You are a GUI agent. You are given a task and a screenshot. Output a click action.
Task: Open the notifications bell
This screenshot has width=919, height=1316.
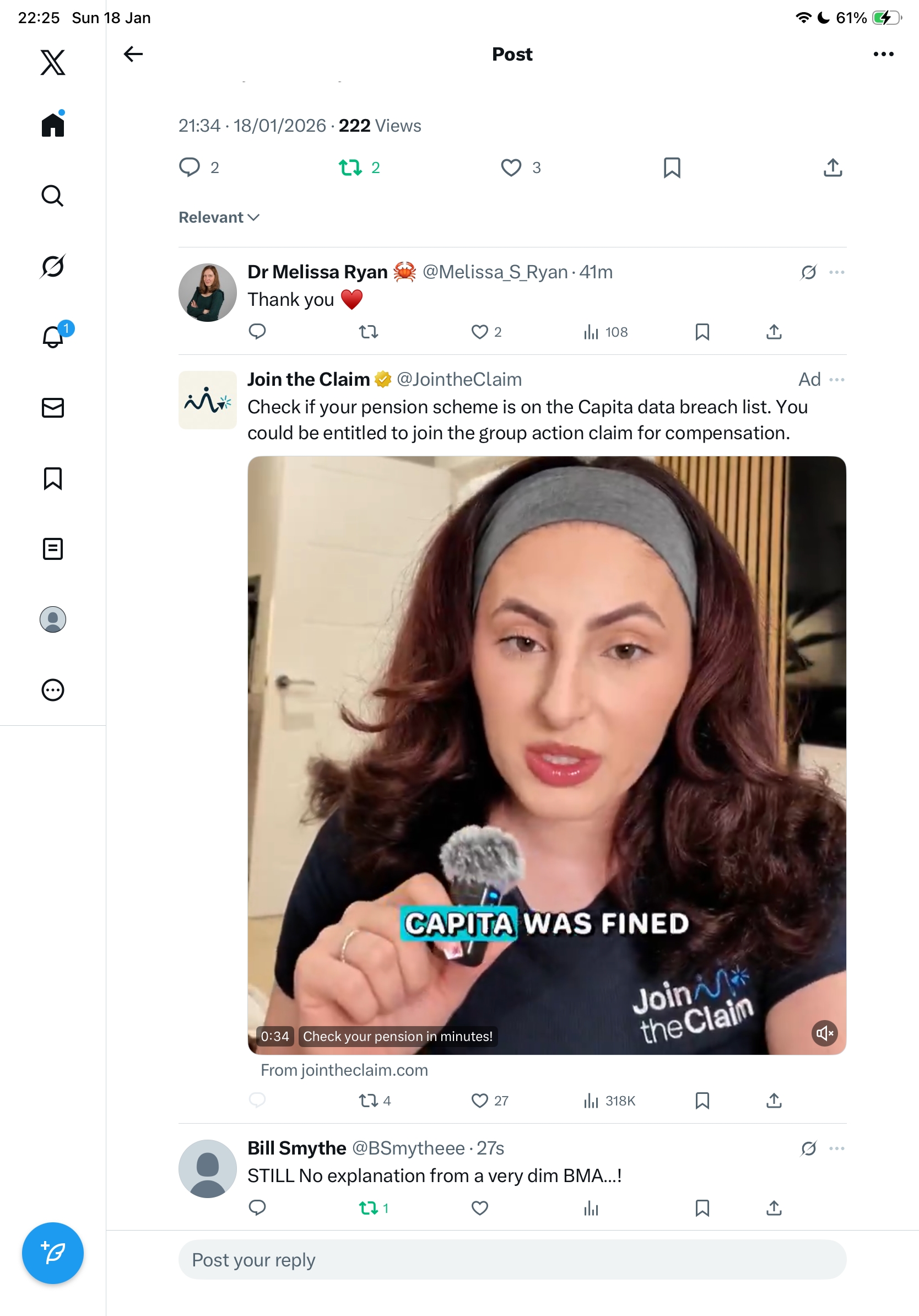pos(53,336)
